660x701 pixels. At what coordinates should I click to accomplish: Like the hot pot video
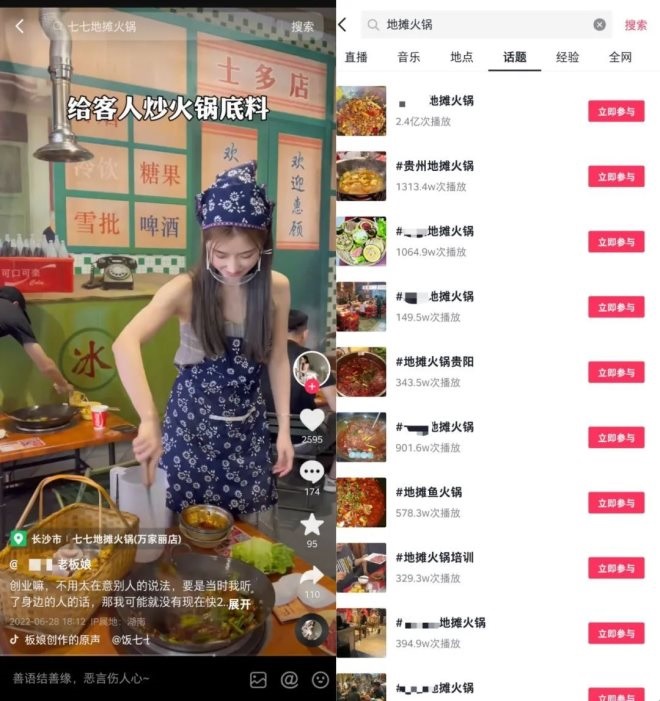312,420
